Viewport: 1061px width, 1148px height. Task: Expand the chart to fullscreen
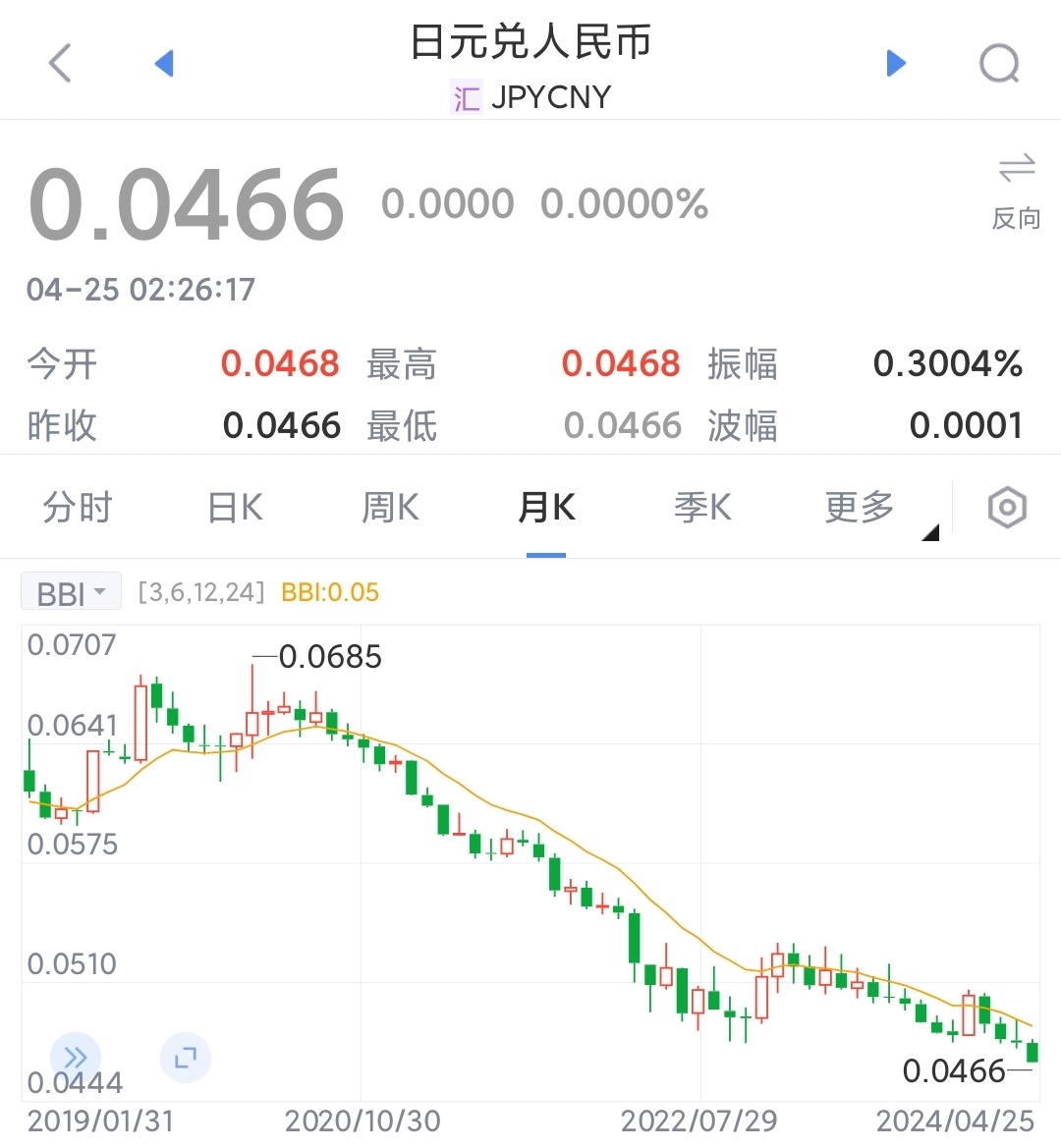point(186,1058)
